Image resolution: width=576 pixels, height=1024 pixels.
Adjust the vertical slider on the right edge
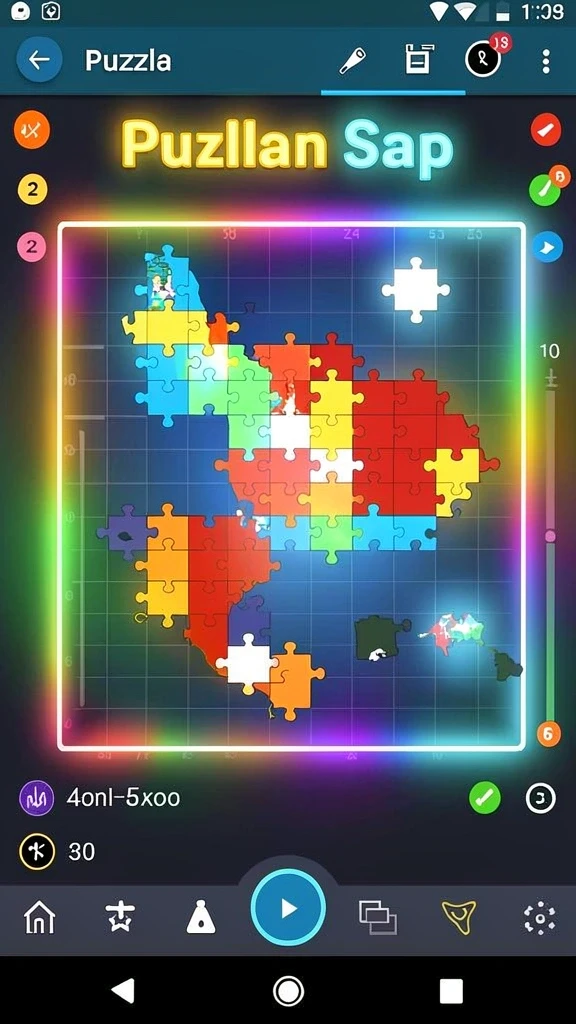pyautogui.click(x=551, y=536)
